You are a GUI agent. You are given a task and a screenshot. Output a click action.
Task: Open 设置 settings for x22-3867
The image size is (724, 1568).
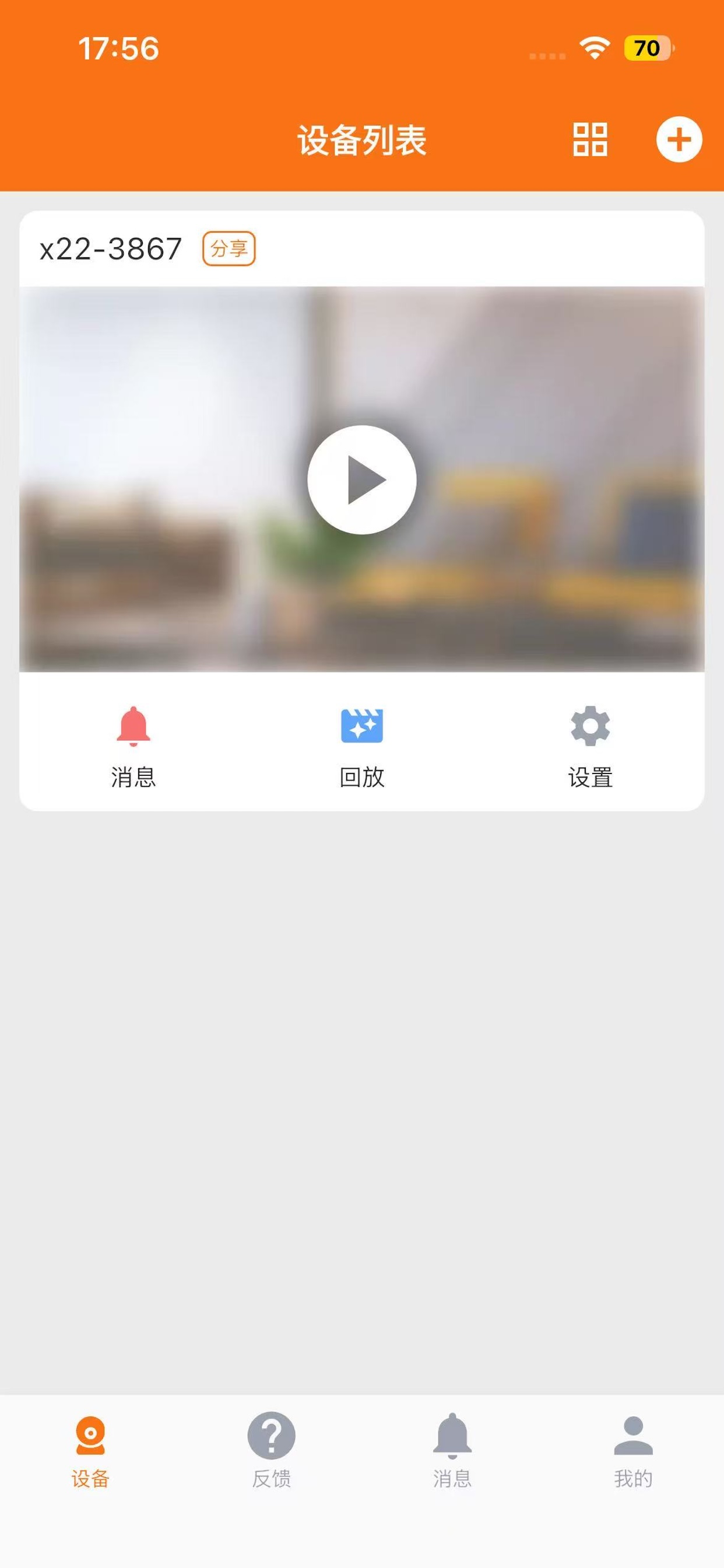coord(590,747)
